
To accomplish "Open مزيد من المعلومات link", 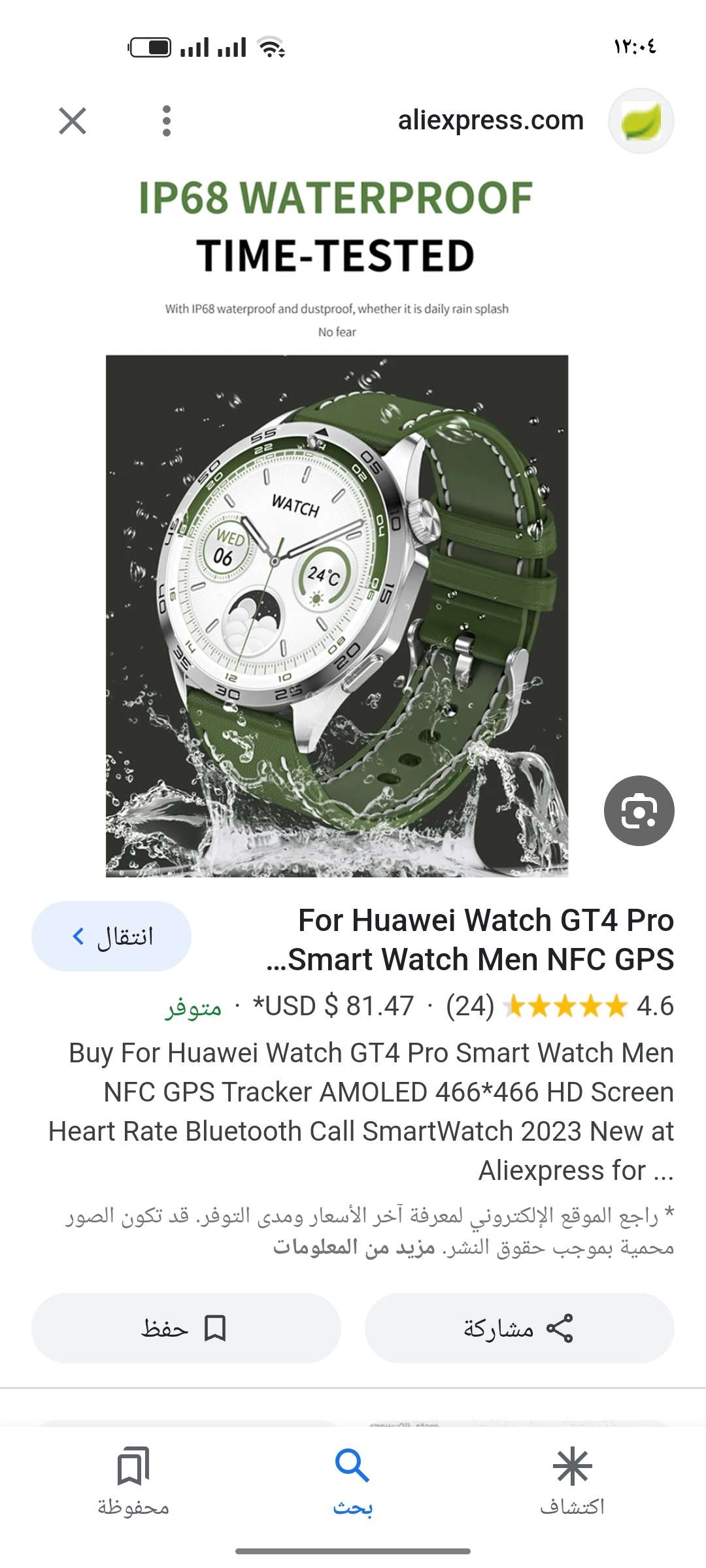I will click(x=354, y=1247).
